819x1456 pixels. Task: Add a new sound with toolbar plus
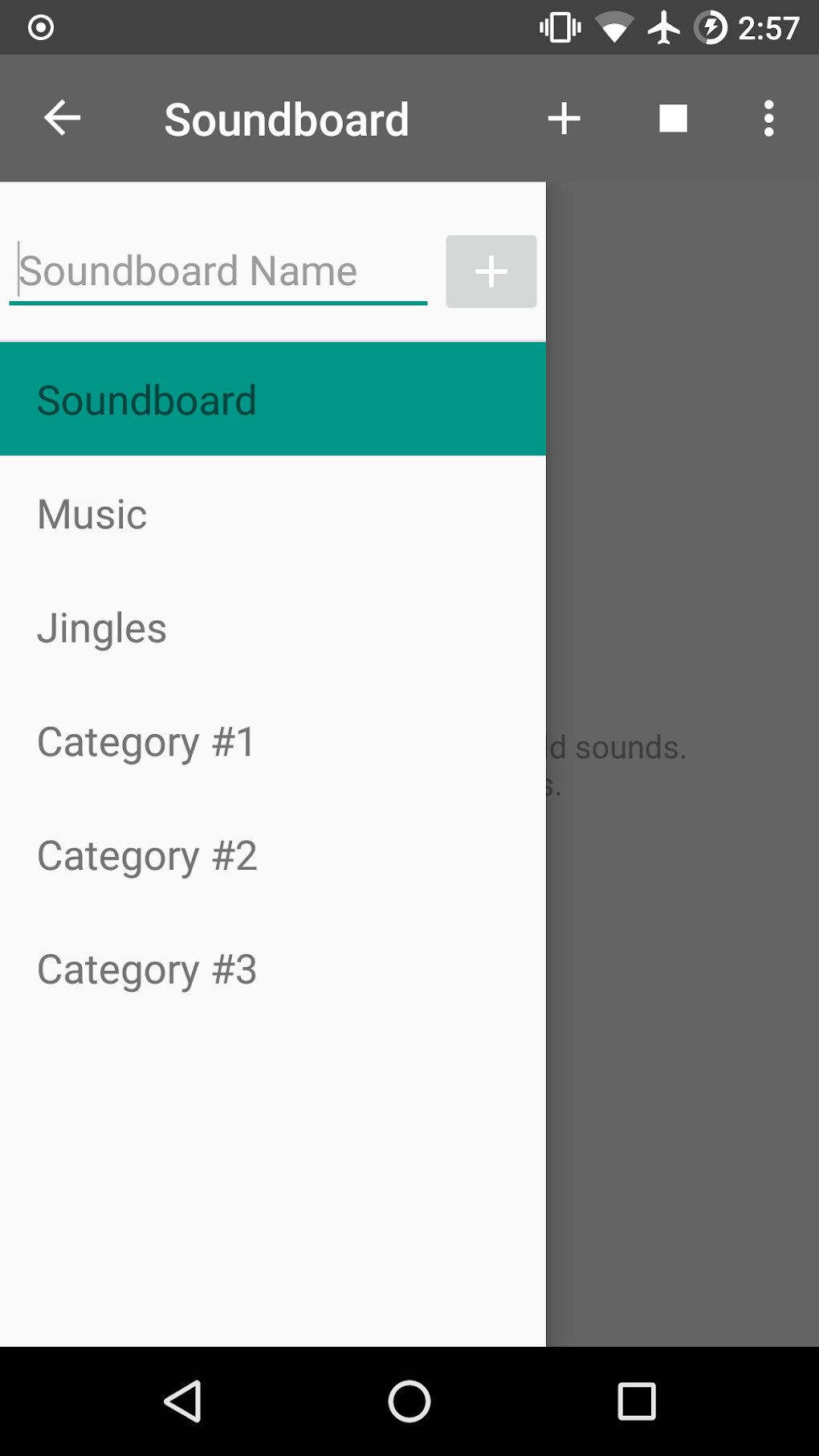564,119
